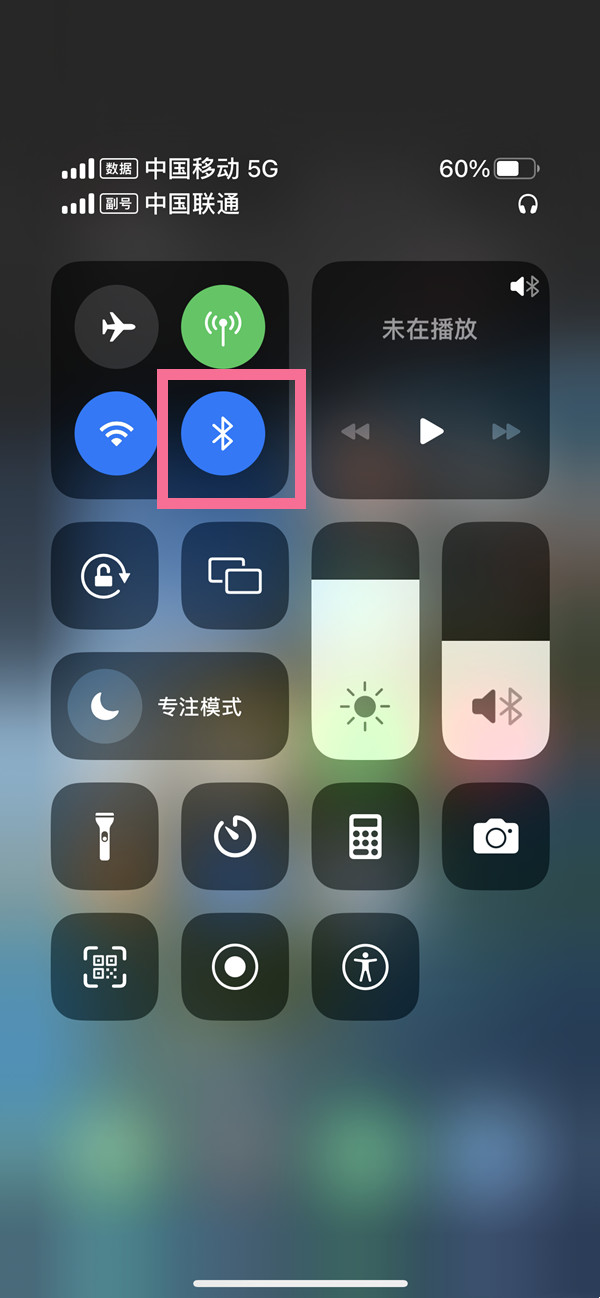Toggle airplane mode
This screenshot has width=600, height=1298.
[x=117, y=326]
